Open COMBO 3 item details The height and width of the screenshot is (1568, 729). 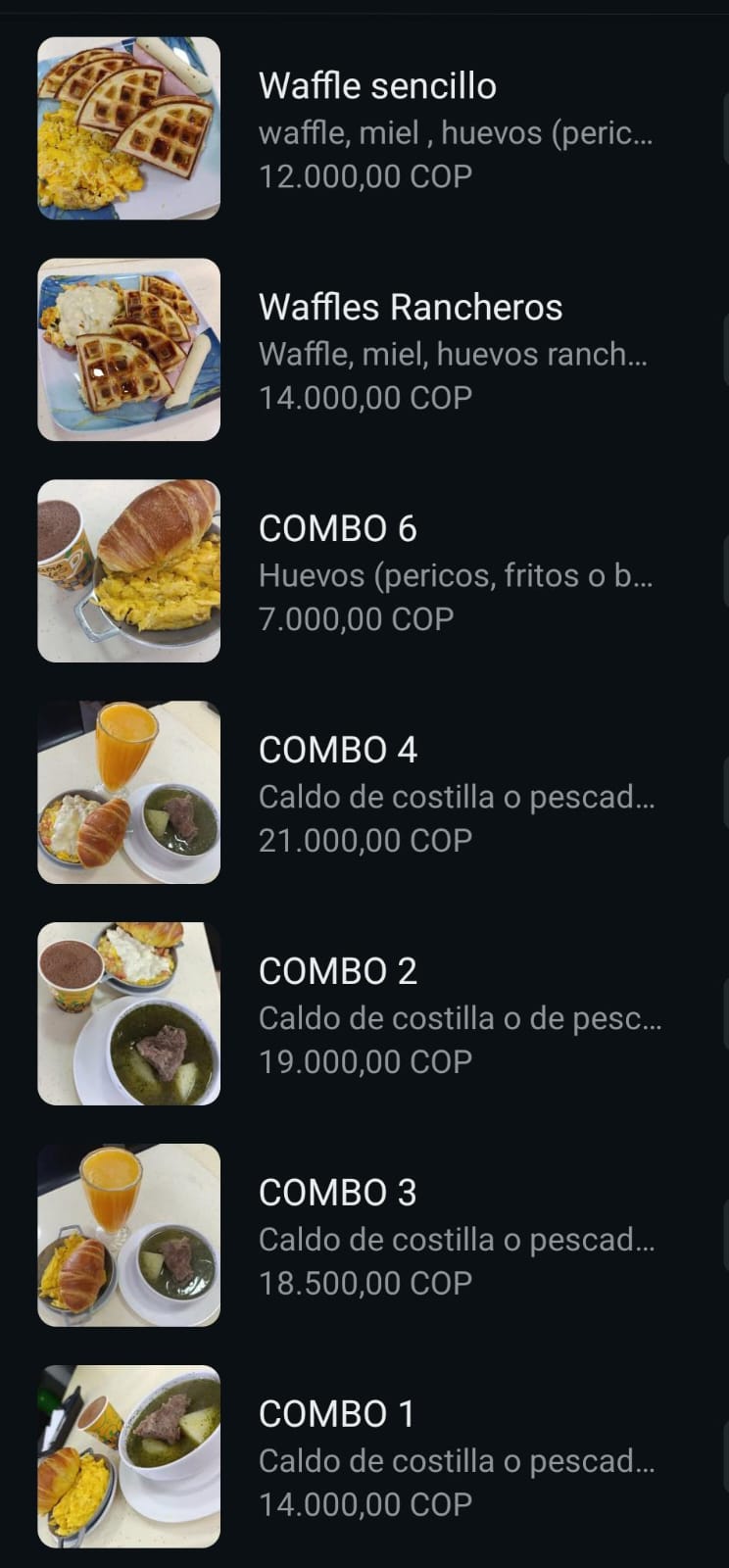[x=337, y=1192]
